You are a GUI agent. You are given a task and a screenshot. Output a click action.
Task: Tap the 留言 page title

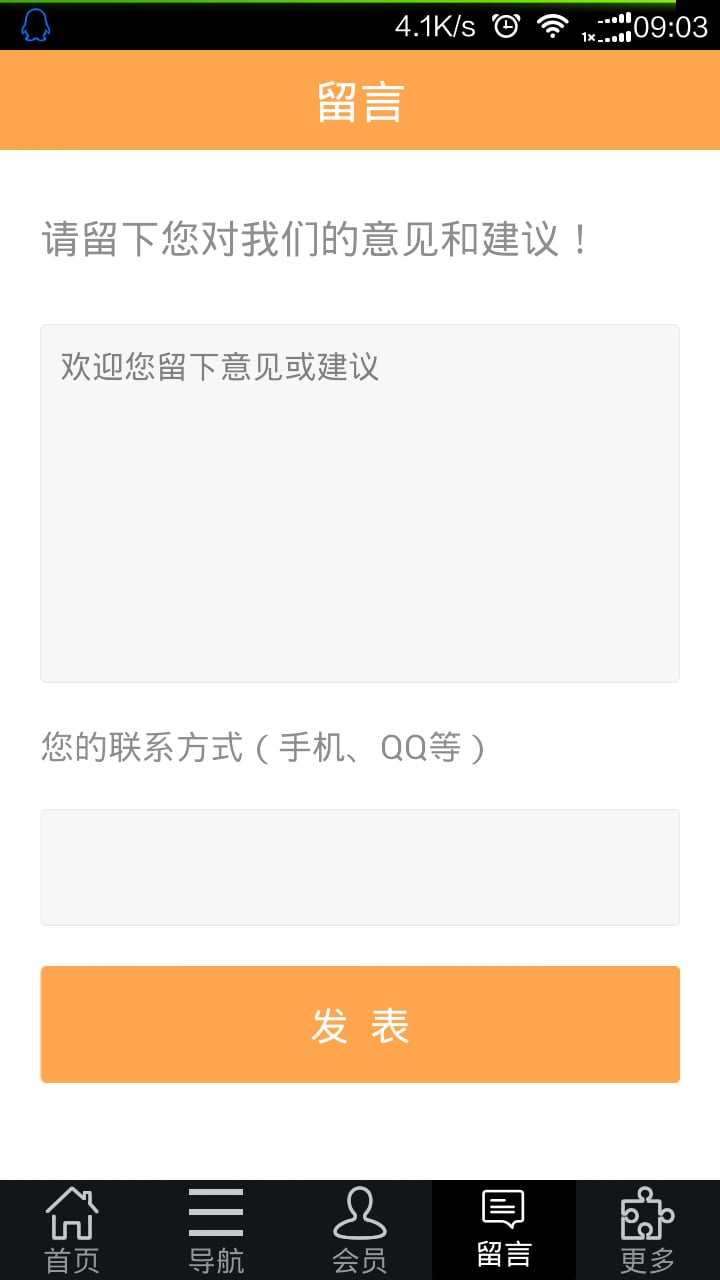[360, 100]
